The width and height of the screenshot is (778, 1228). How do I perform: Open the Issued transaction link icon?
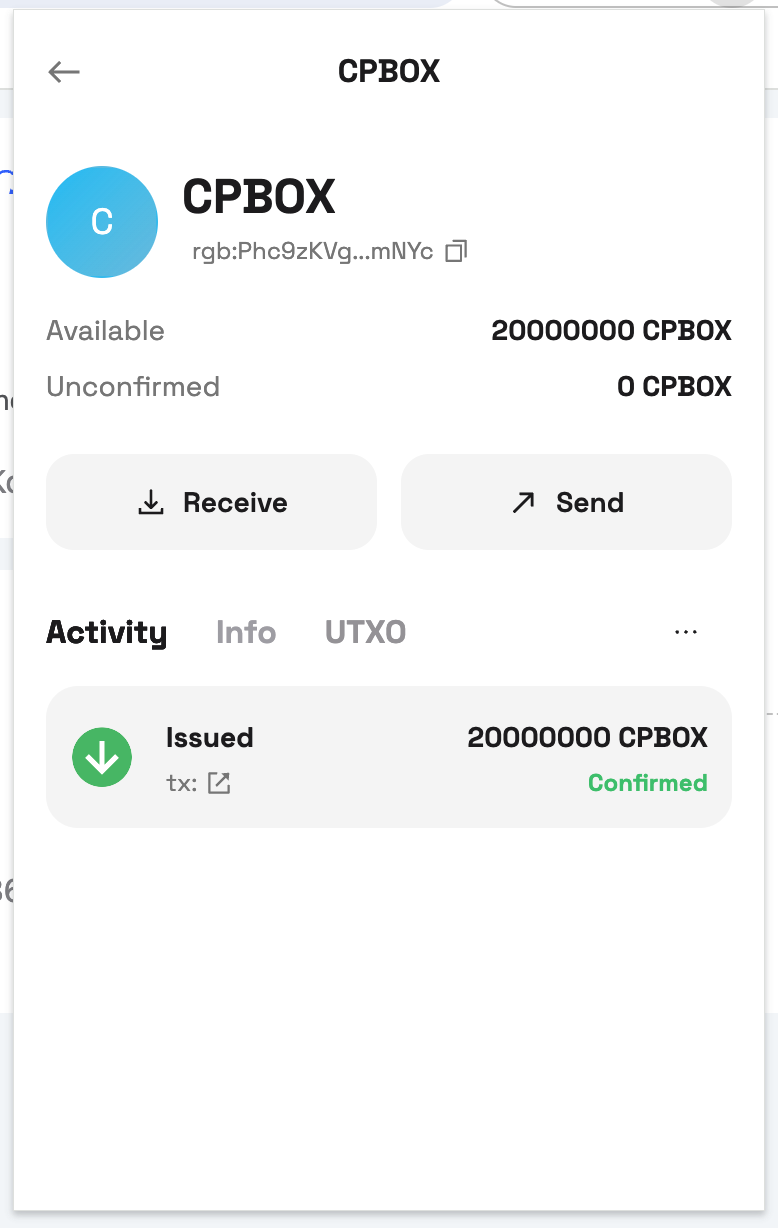click(x=219, y=784)
